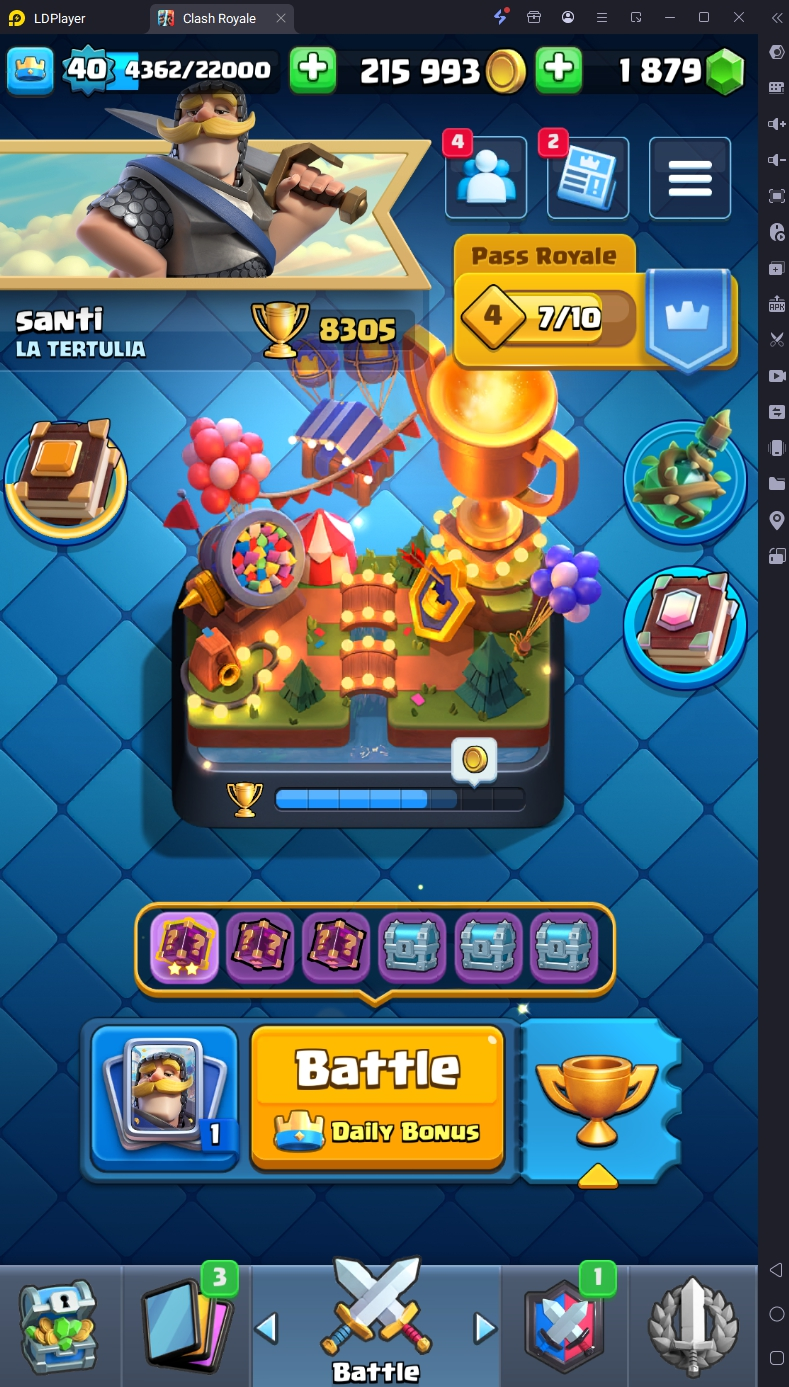Open the trophy game mode selector

[x=597, y=1102]
